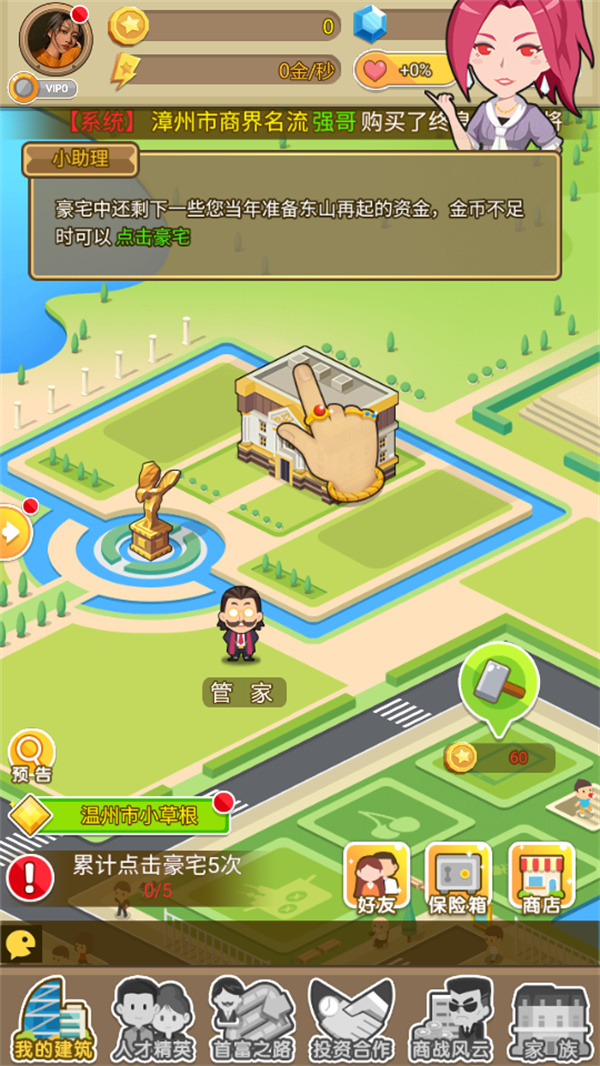Follow the 点击豪宅 link in assistant tip
This screenshot has width=600, height=1066.
click(x=153, y=237)
